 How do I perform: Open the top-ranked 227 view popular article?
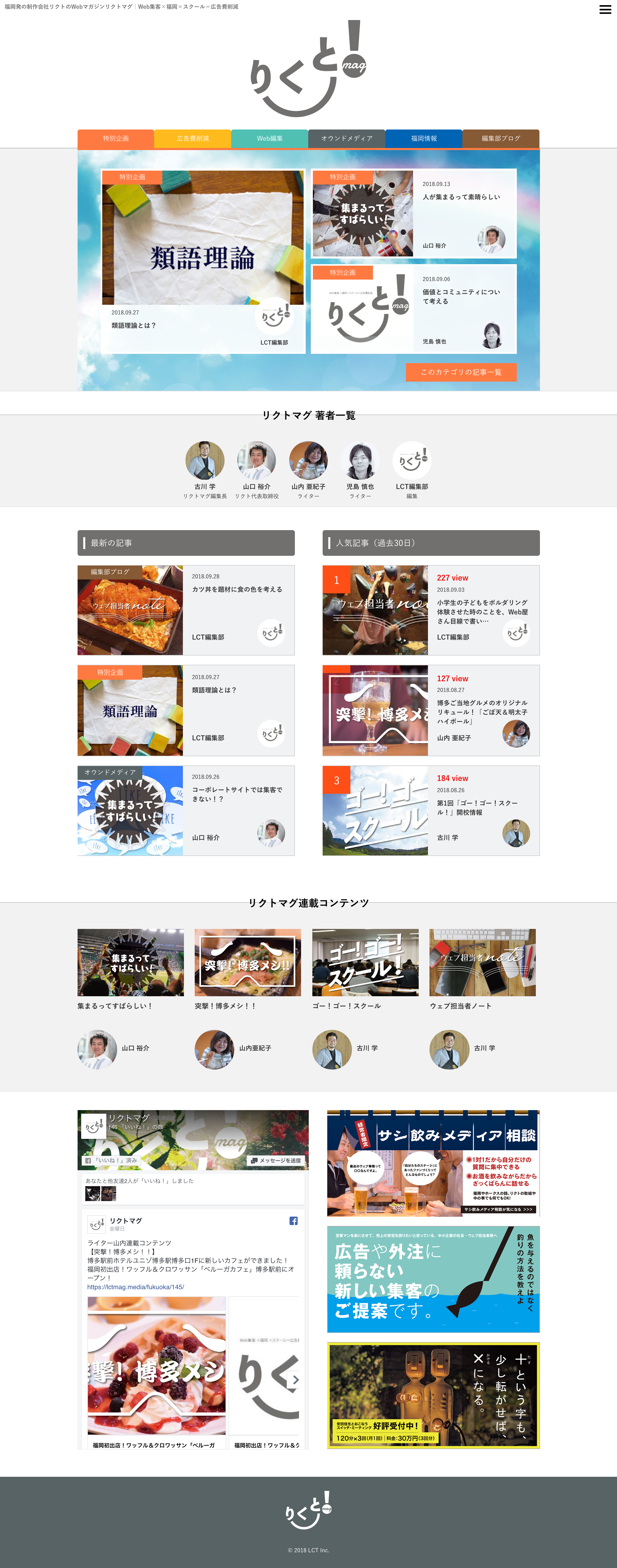430,610
